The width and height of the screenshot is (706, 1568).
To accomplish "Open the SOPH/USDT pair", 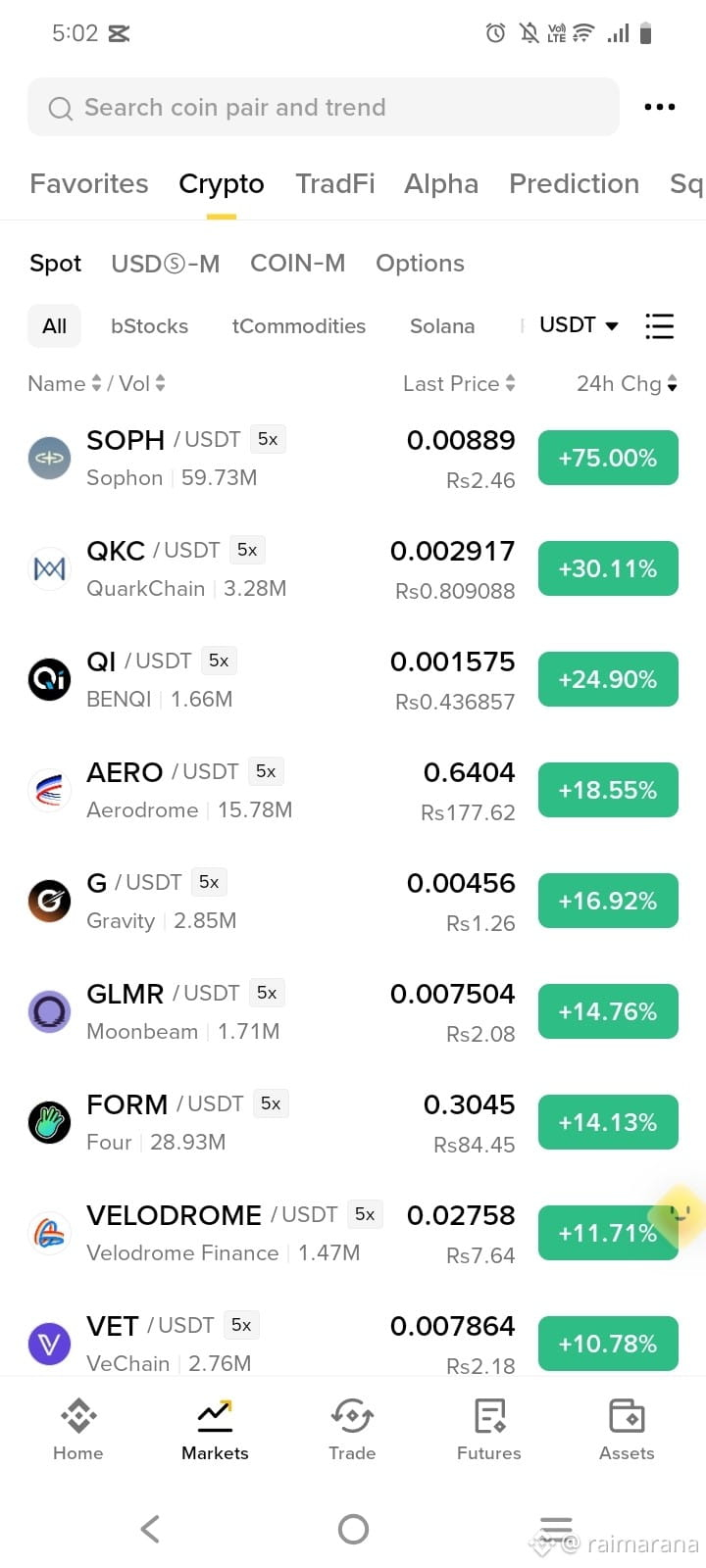I will (x=353, y=459).
